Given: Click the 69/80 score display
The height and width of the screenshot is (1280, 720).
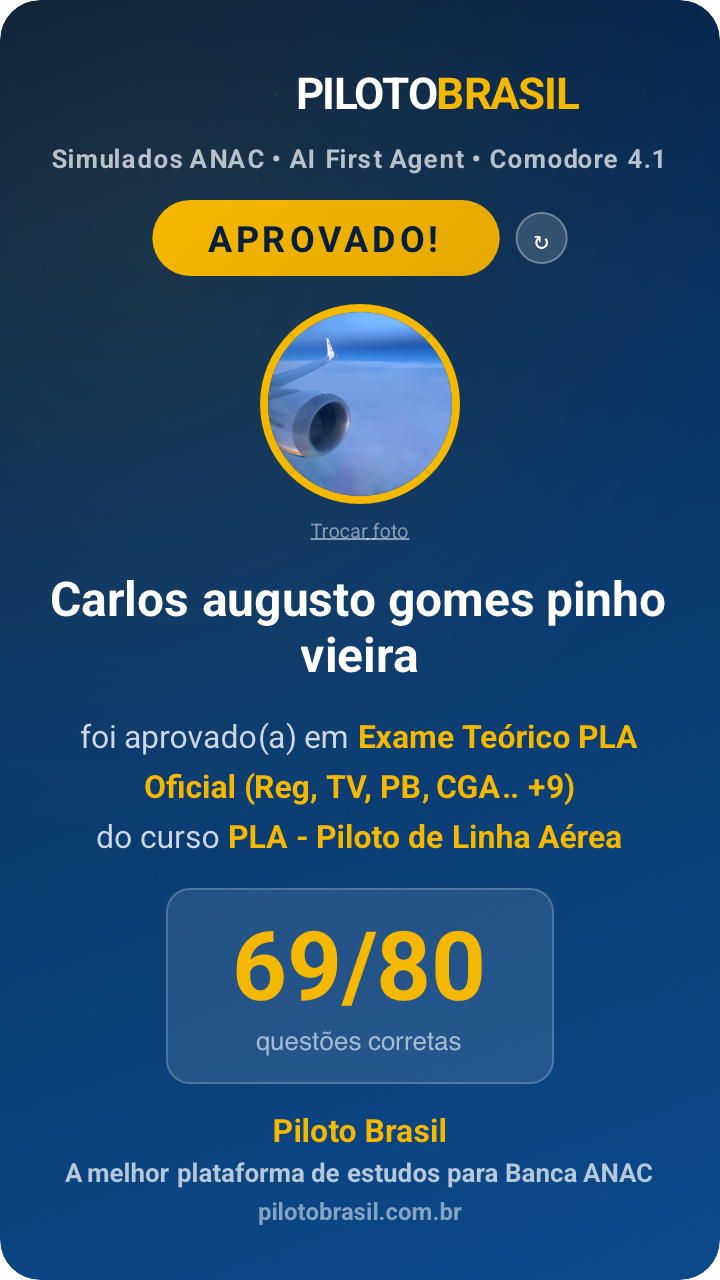Looking at the screenshot, I should [359, 963].
